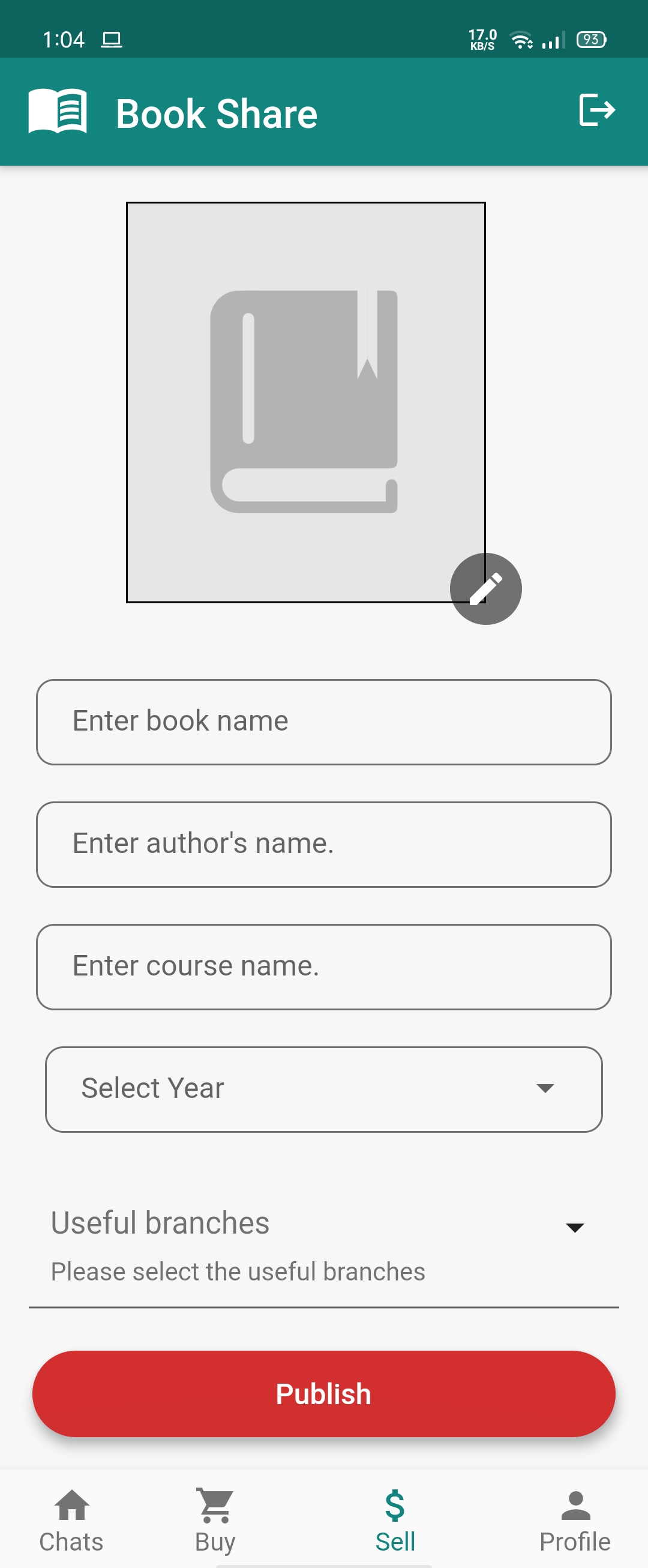Go to the Buy tab
Image resolution: width=648 pixels, height=1568 pixels.
click(215, 1521)
